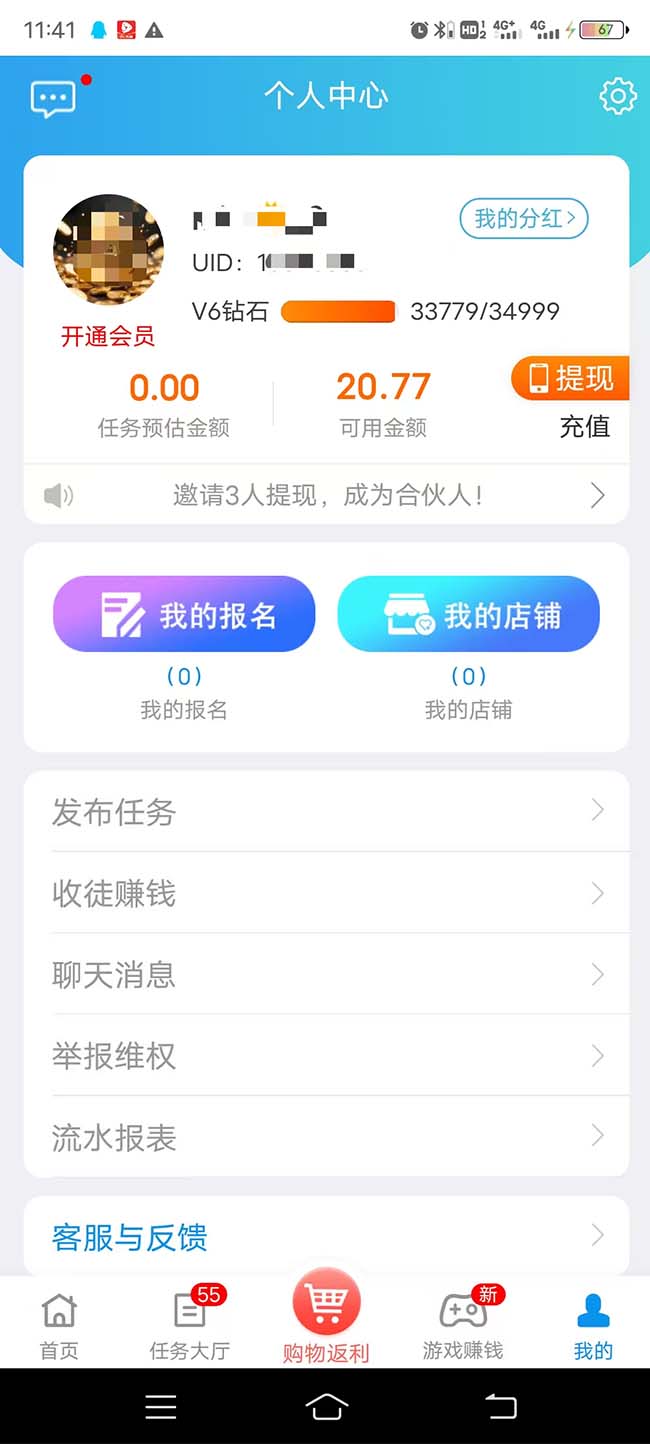Image resolution: width=650 pixels, height=1444 pixels.
Task: Tap the system back button
Action: 500,1407
